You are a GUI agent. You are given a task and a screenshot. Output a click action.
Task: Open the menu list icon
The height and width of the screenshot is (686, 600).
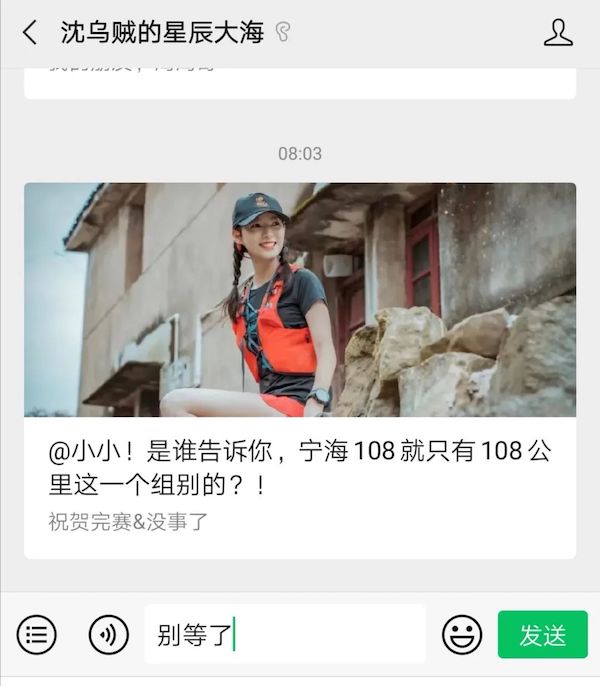coord(37,634)
